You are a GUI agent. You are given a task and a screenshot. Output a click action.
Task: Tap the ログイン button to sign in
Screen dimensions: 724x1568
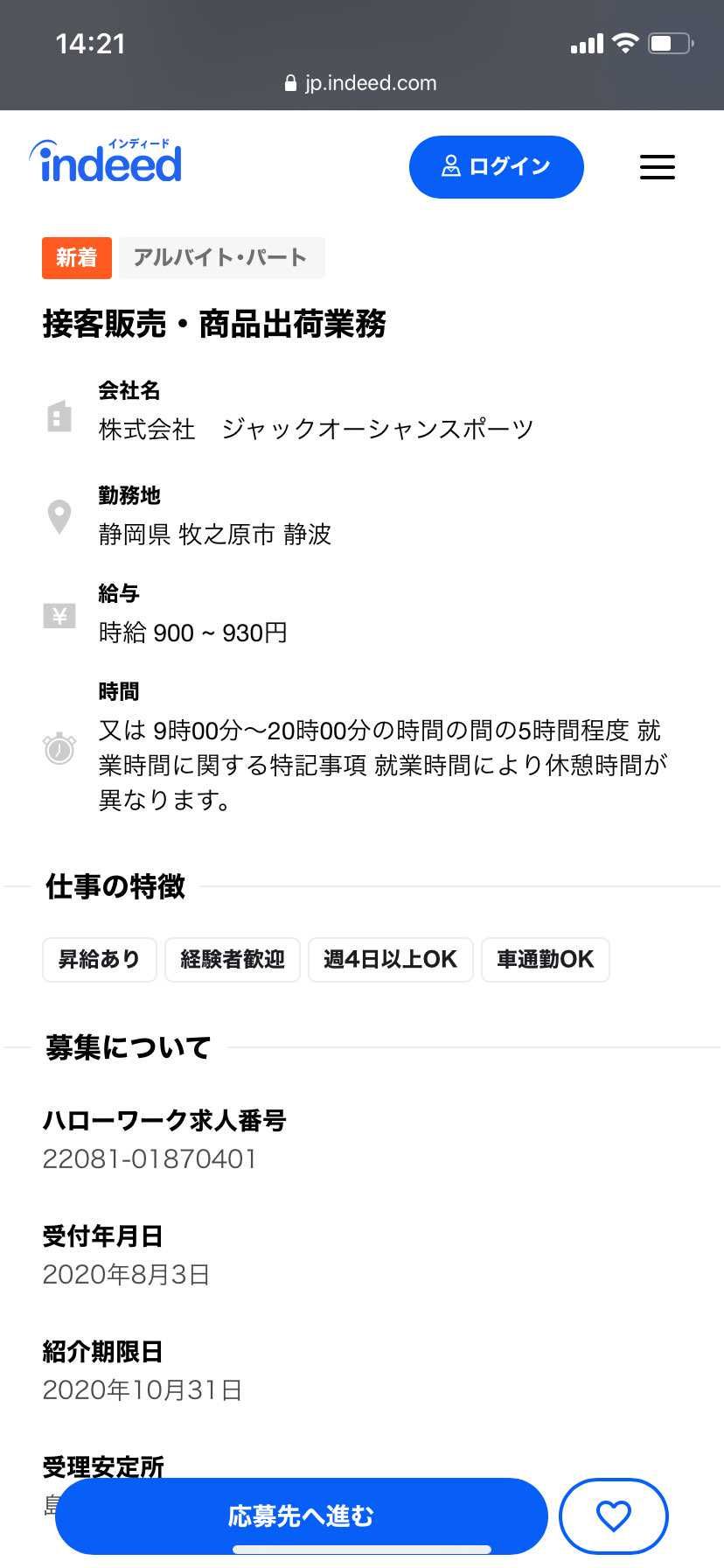pyautogui.click(x=497, y=166)
